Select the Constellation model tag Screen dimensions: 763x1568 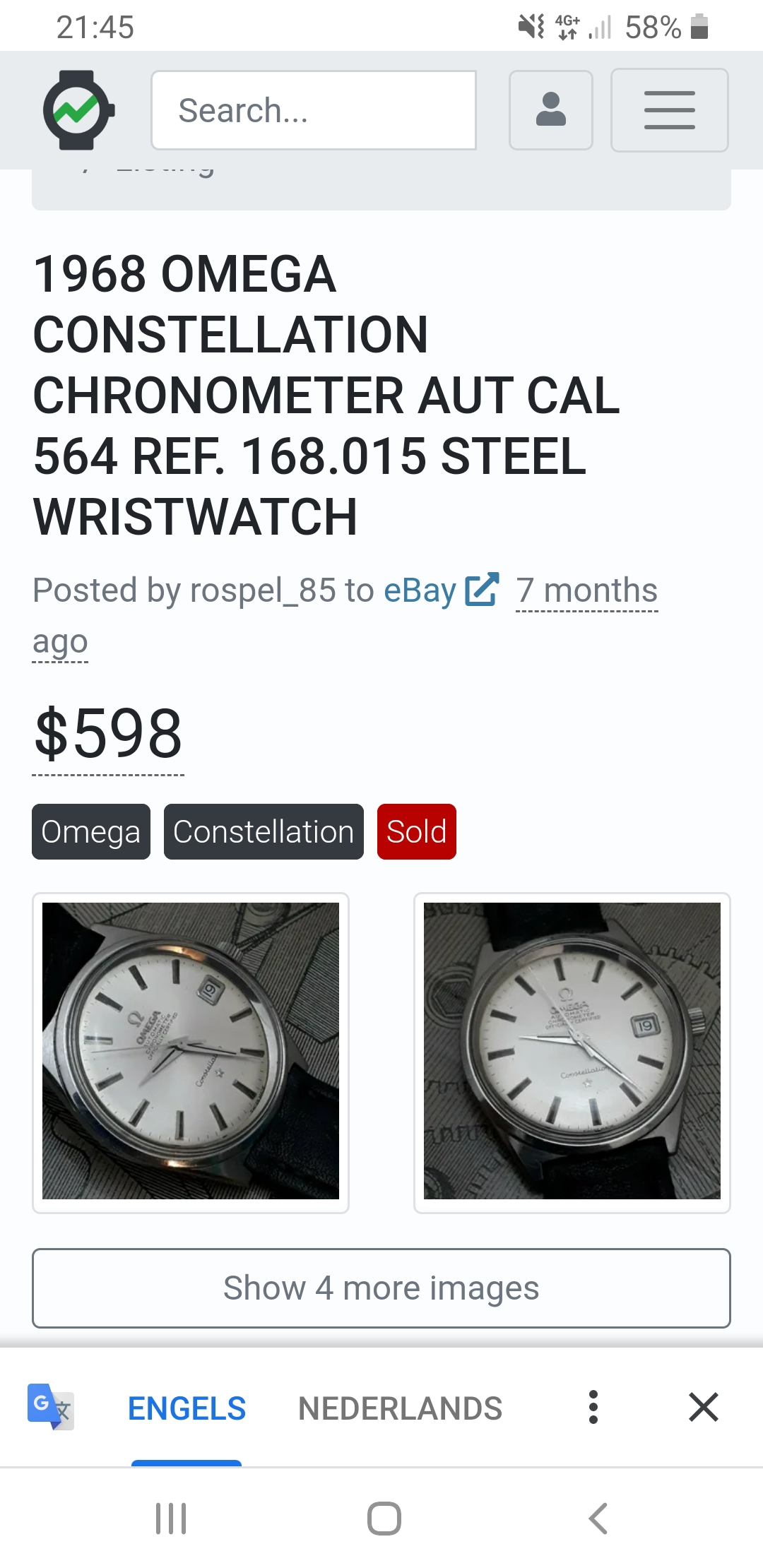click(x=264, y=832)
